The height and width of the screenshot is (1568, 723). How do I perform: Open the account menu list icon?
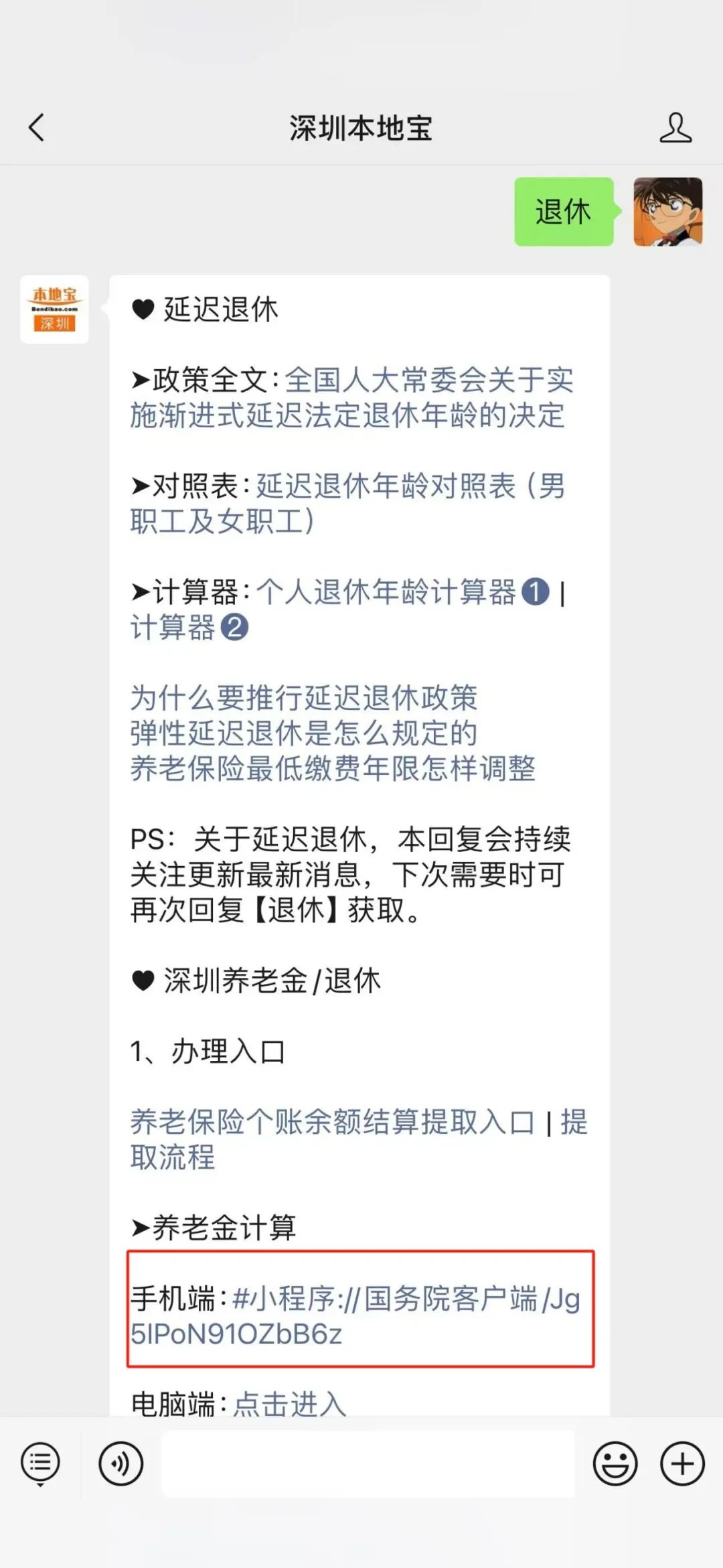point(41,1464)
